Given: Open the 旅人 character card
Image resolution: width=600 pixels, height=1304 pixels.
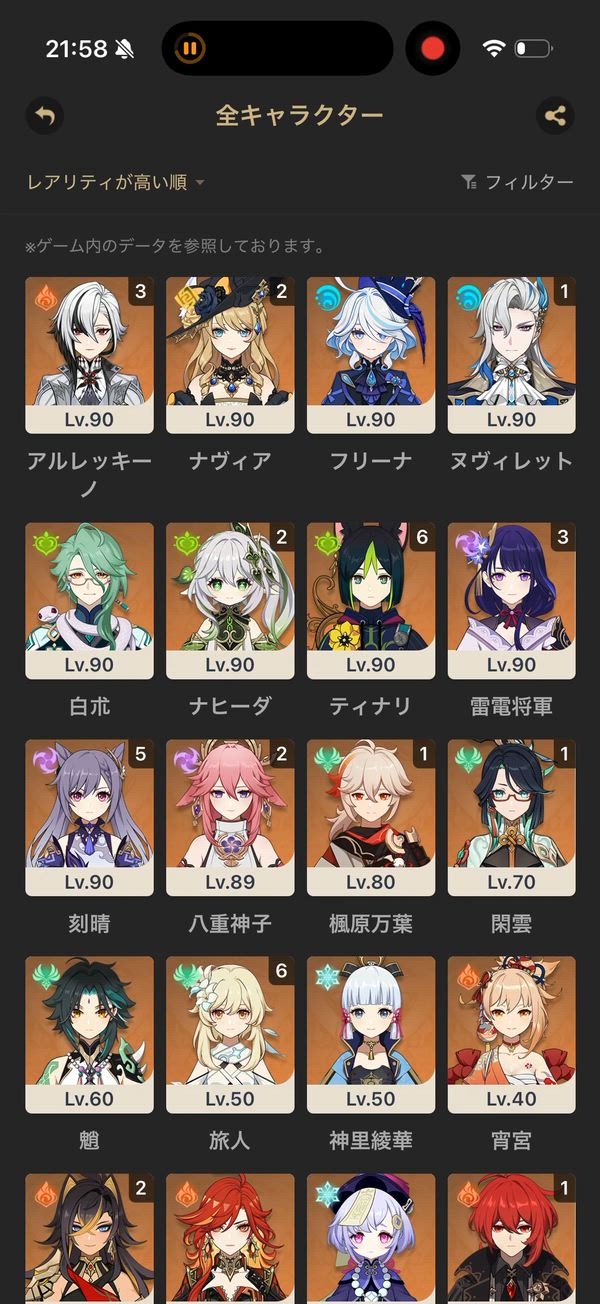Looking at the screenshot, I should pyautogui.click(x=230, y=1034).
